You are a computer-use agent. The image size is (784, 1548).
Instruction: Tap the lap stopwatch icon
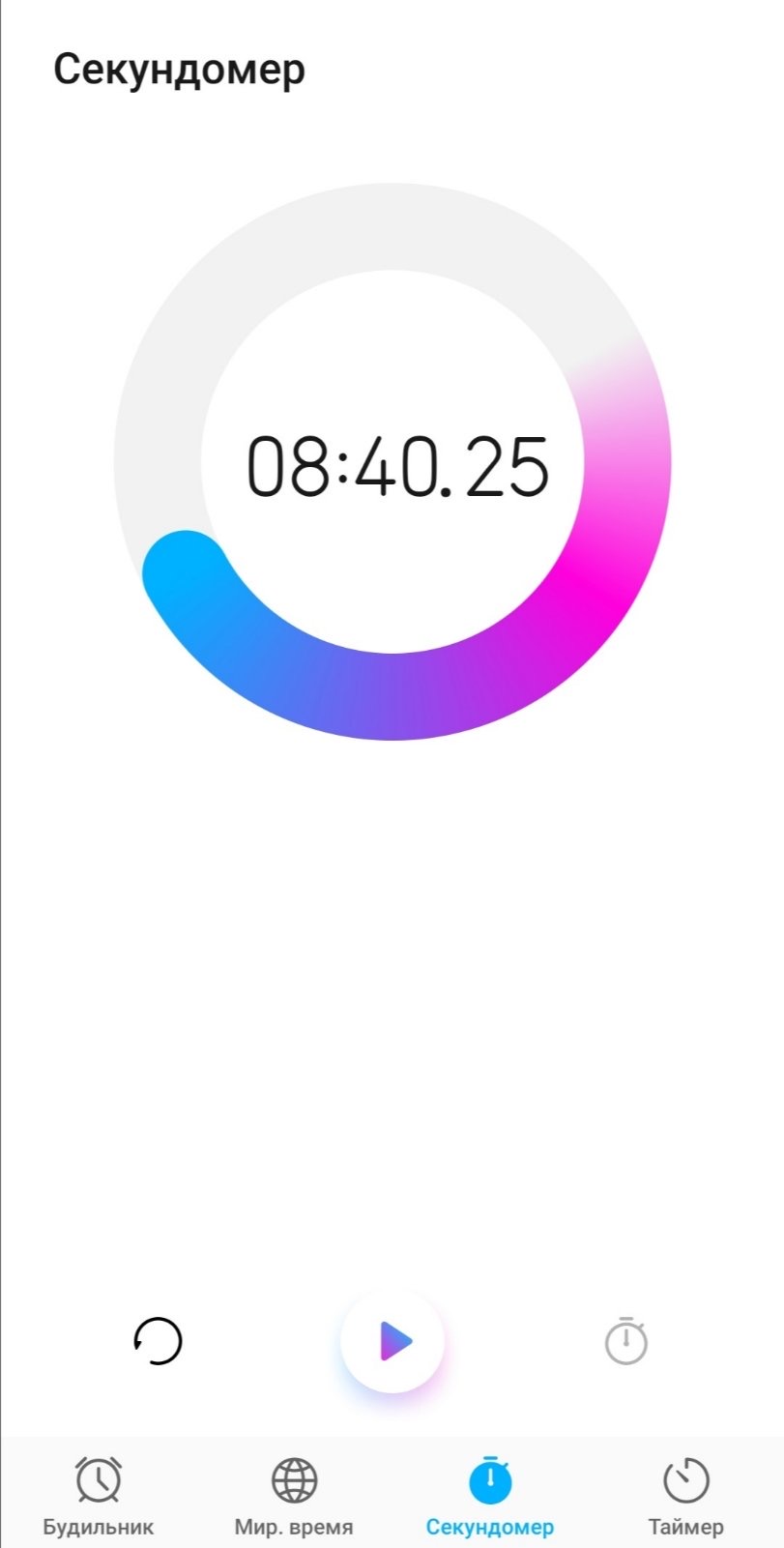625,1341
